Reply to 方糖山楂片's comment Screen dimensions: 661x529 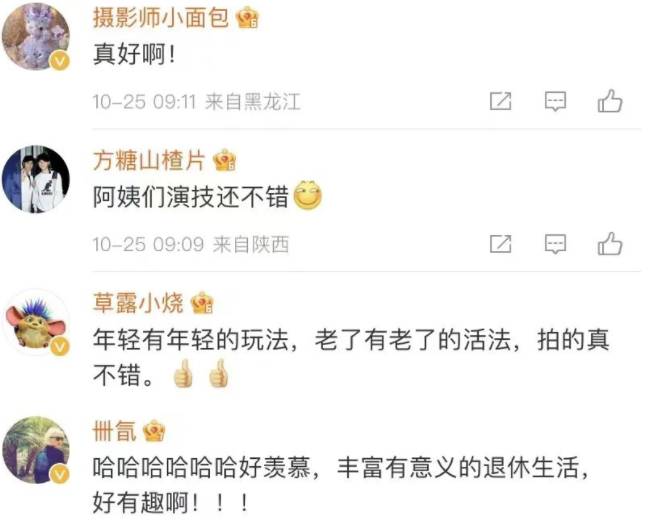tap(555, 244)
